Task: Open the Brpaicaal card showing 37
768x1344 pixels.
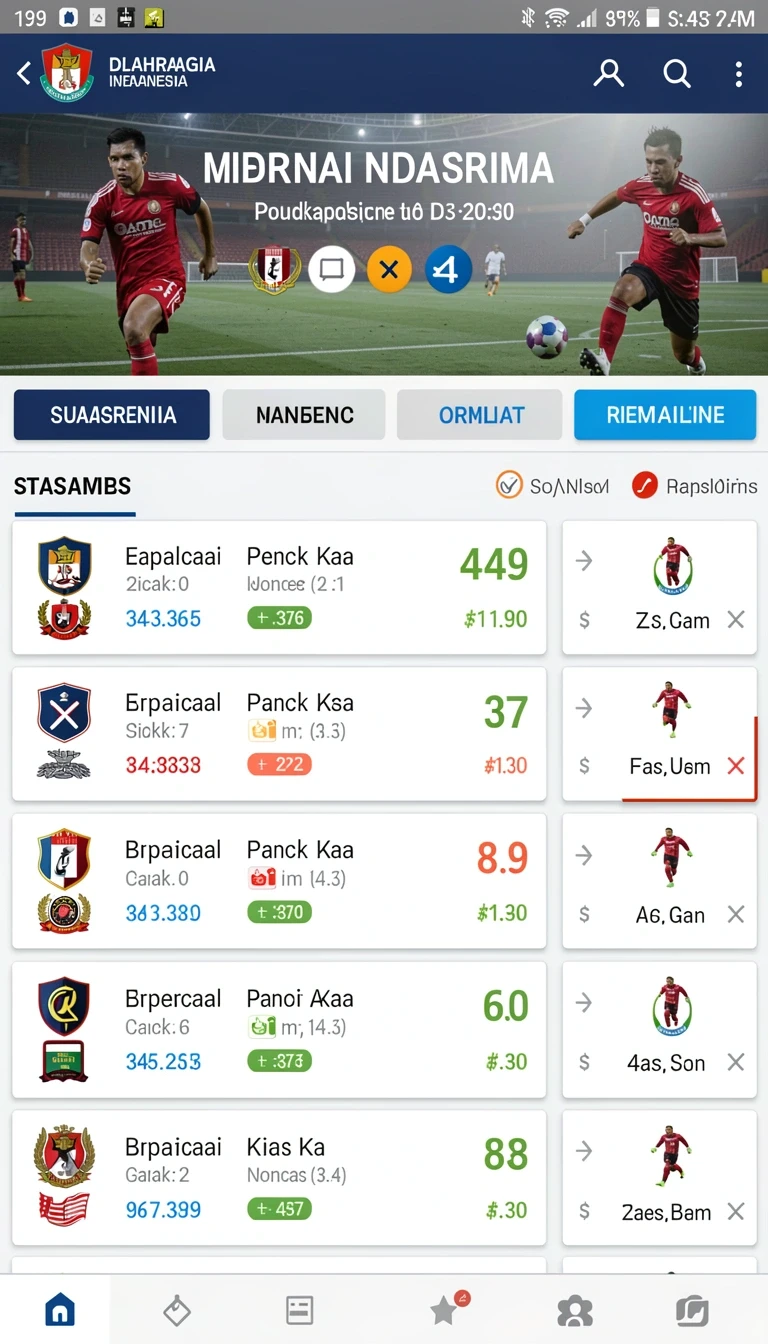Action: pyautogui.click(x=279, y=734)
